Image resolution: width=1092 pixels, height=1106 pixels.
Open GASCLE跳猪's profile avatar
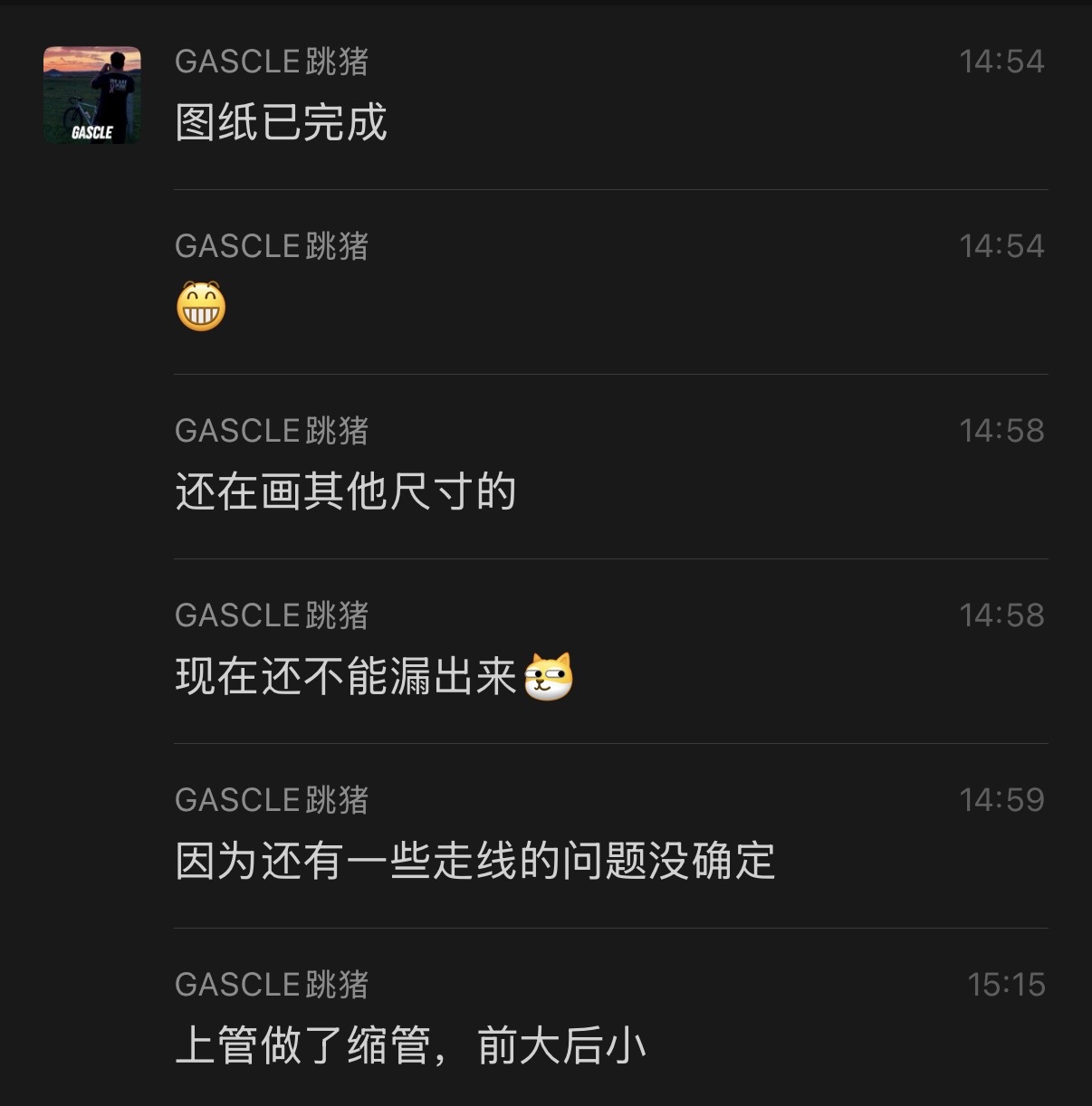tap(92, 95)
